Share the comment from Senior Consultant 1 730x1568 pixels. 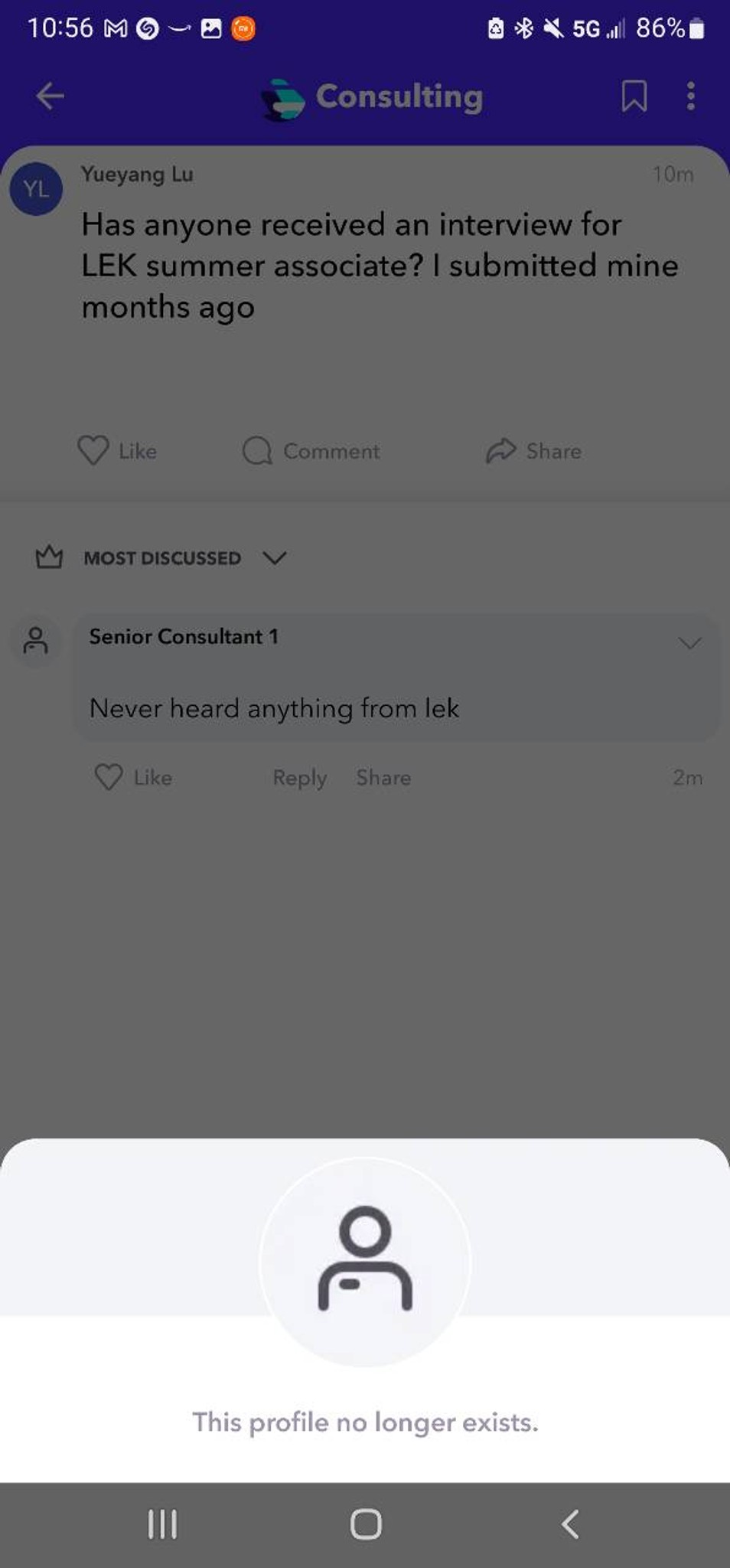click(383, 778)
